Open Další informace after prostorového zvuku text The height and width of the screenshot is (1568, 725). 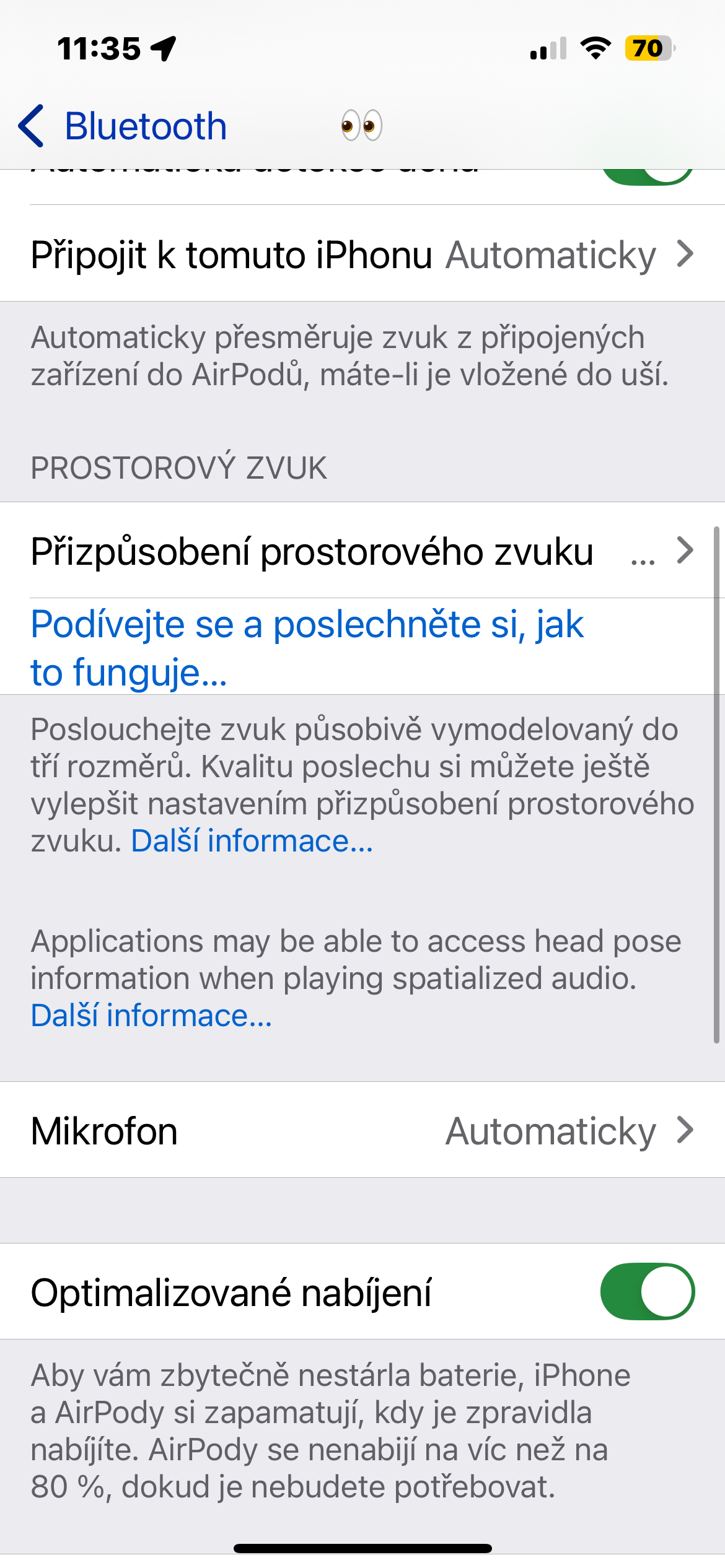pos(252,841)
